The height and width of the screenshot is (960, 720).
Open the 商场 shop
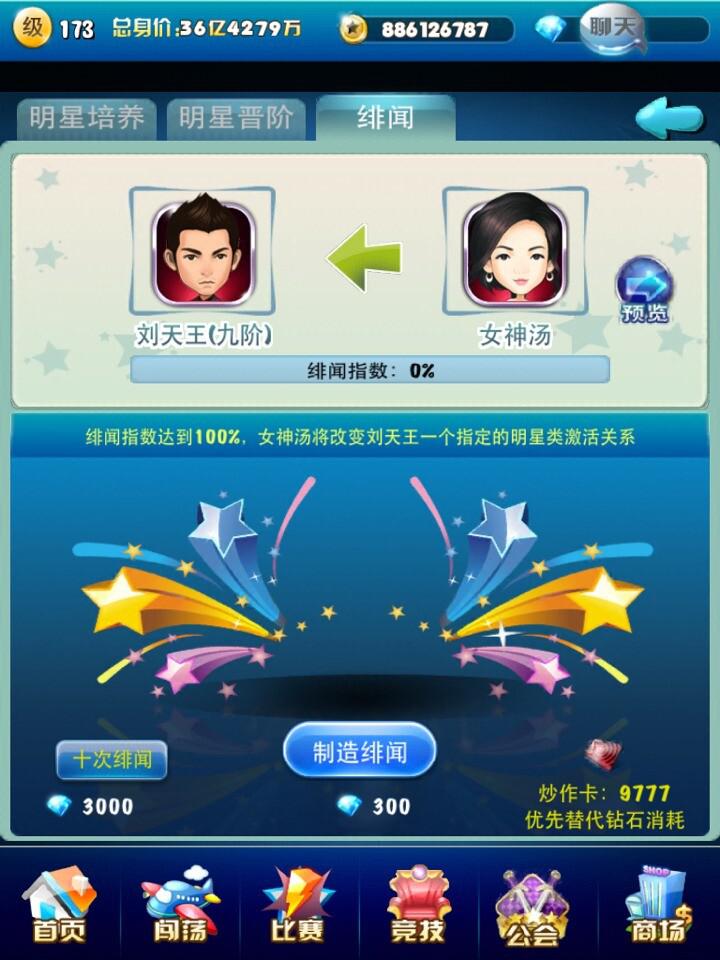tap(657, 905)
